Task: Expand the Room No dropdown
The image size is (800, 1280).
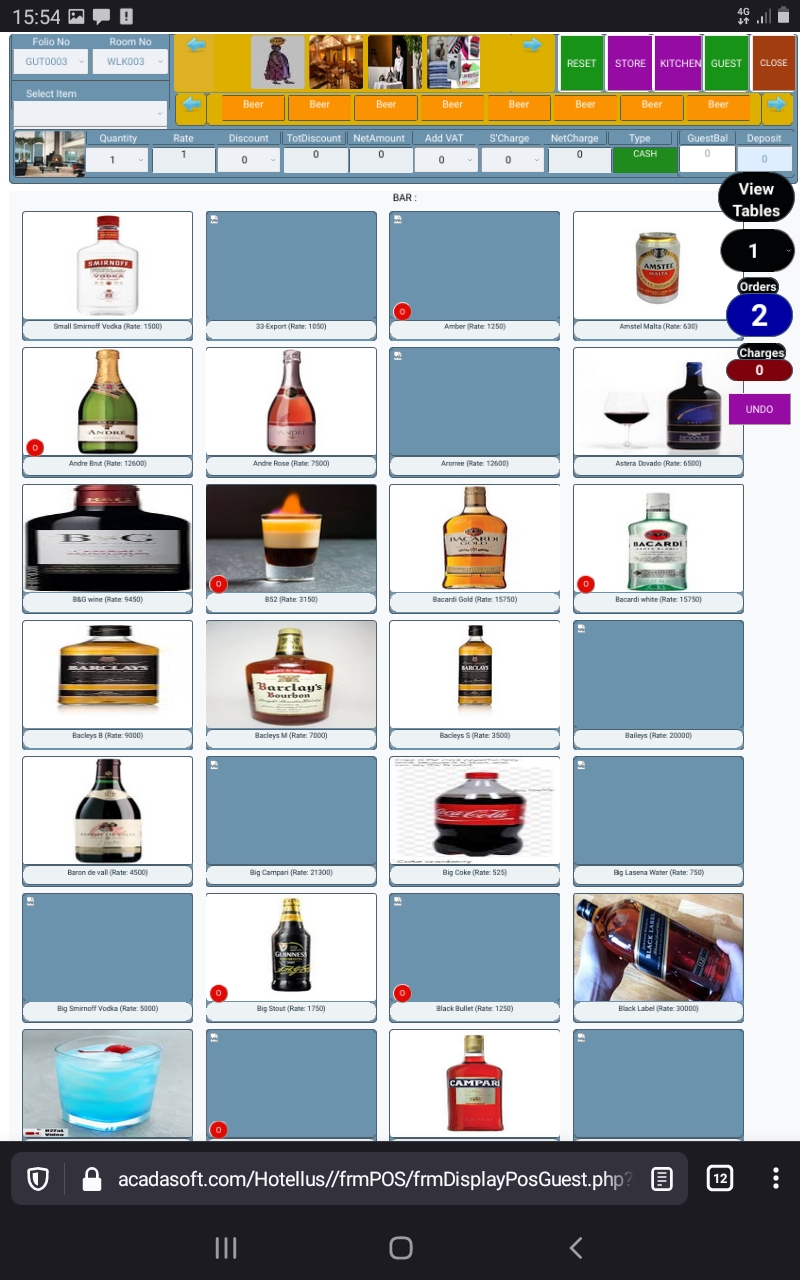Action: [x=131, y=62]
